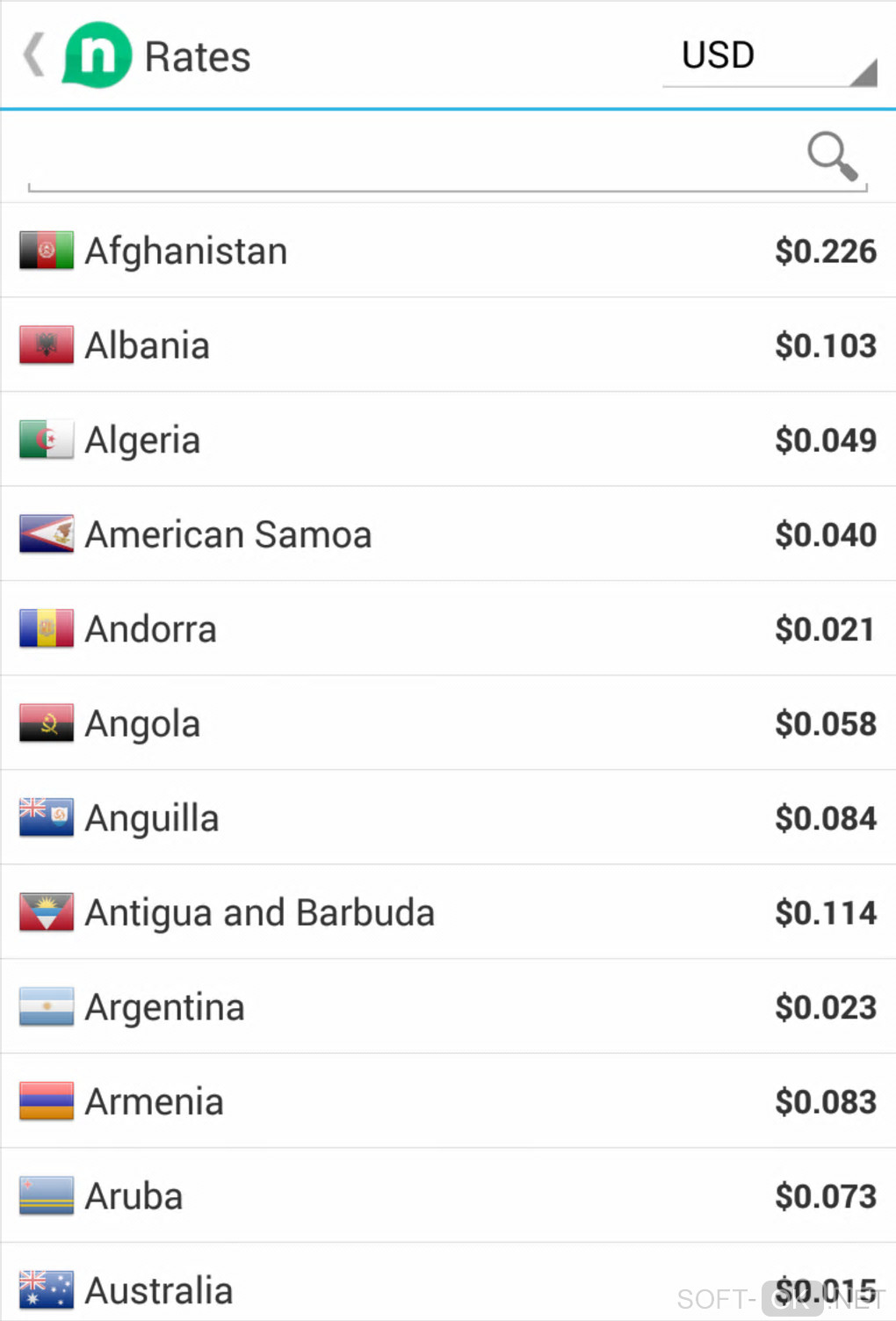Select the Armenia rate row

click(448, 1101)
